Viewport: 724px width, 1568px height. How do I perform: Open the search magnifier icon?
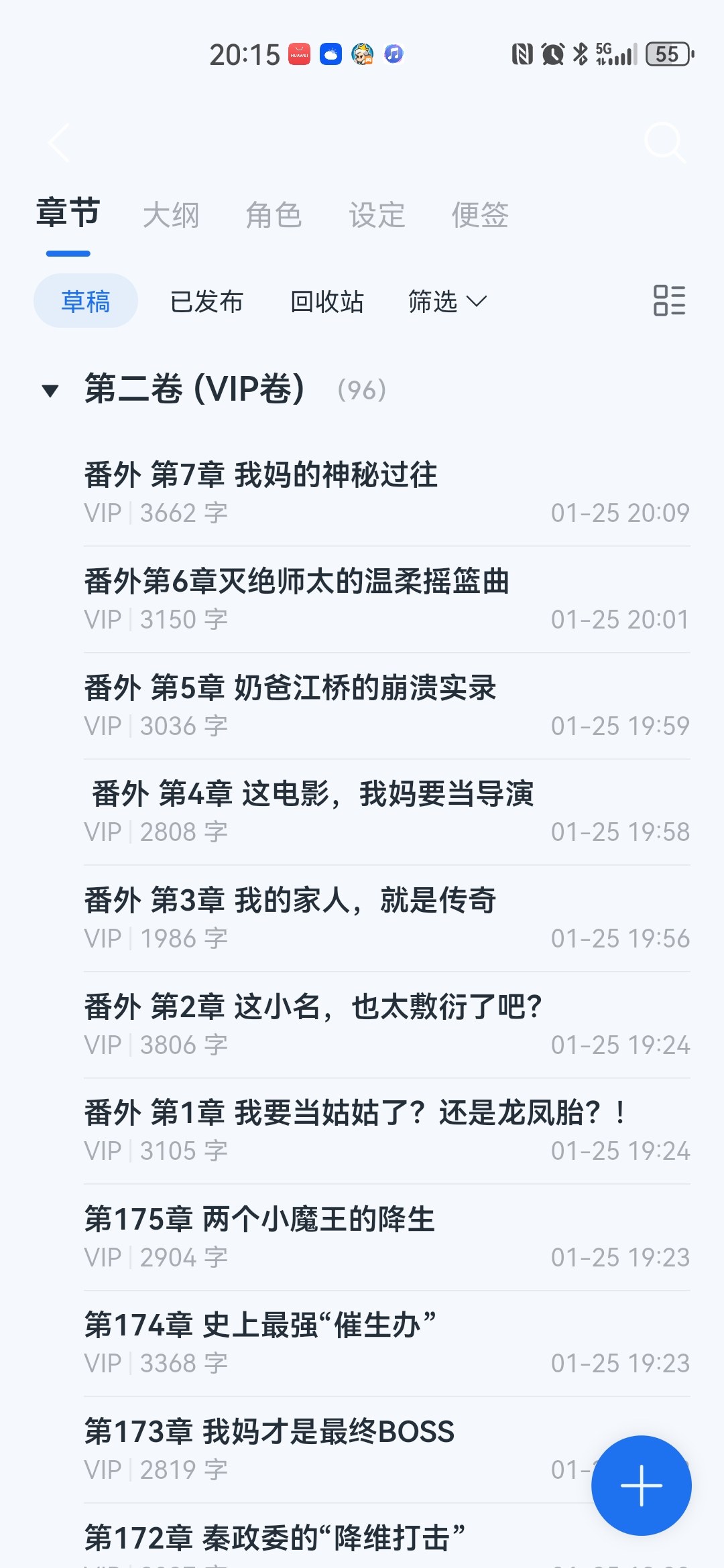coord(664,142)
